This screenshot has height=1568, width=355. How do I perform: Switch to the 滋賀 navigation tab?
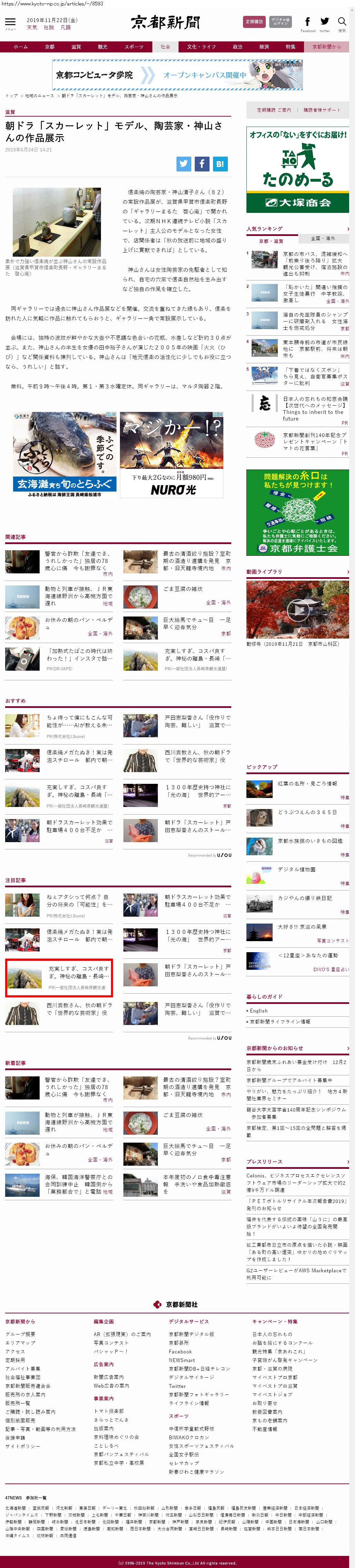click(76, 47)
